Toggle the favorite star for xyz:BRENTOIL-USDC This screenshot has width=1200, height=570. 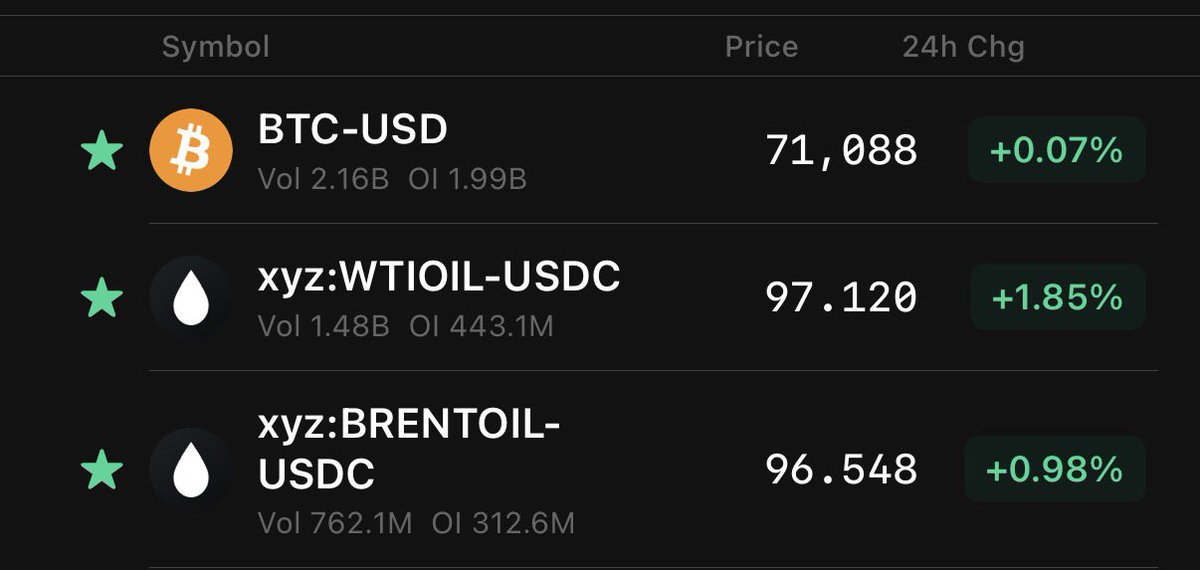click(x=101, y=470)
